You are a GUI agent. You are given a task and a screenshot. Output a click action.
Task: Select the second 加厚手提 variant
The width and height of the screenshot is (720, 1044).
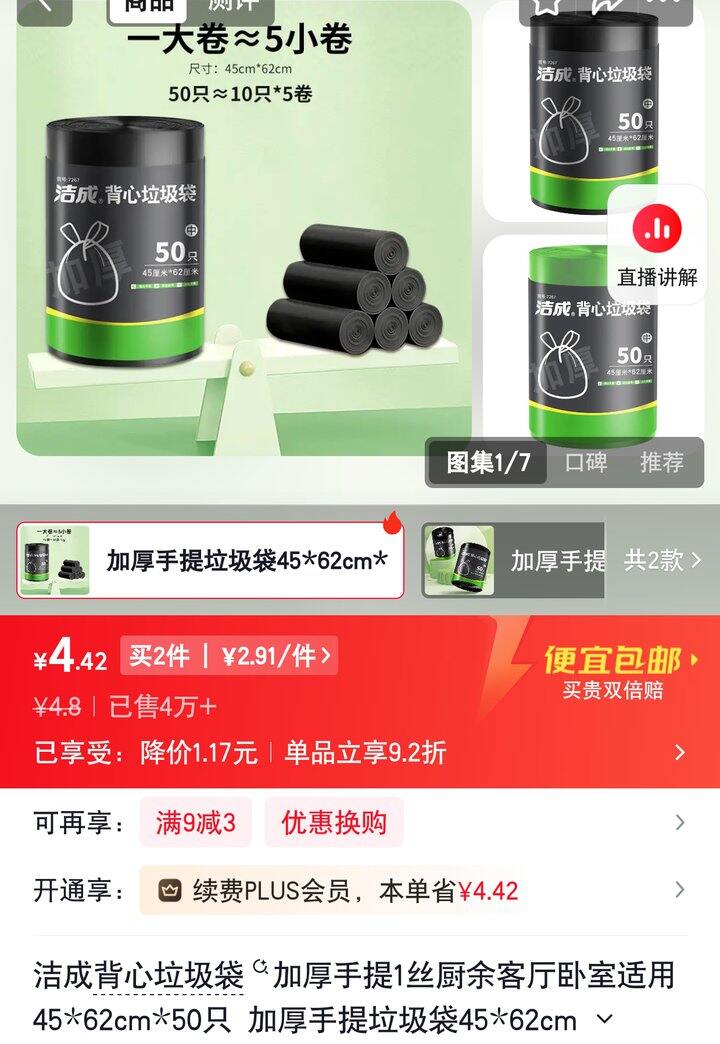512,560
